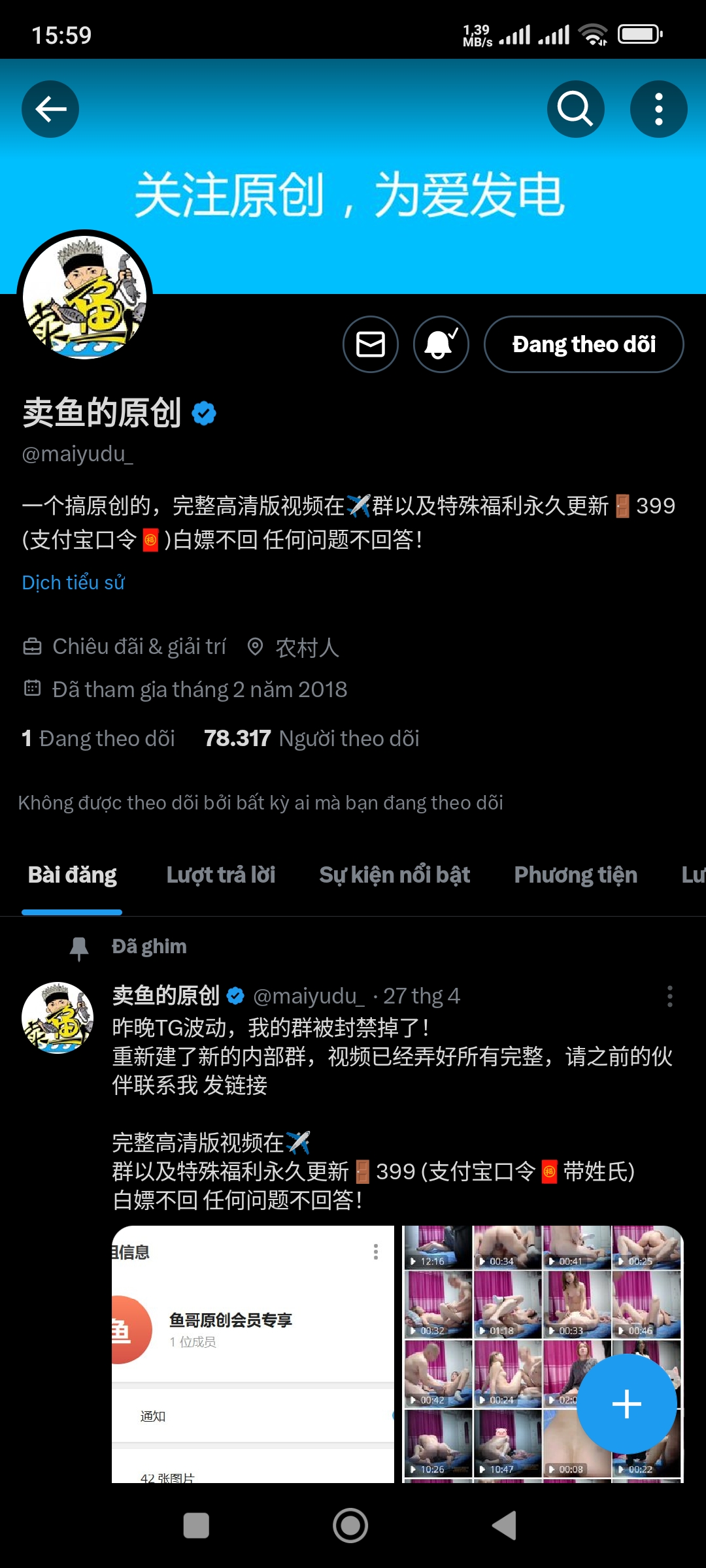
Task: Open the pinned post's left image
Action: (253, 1354)
